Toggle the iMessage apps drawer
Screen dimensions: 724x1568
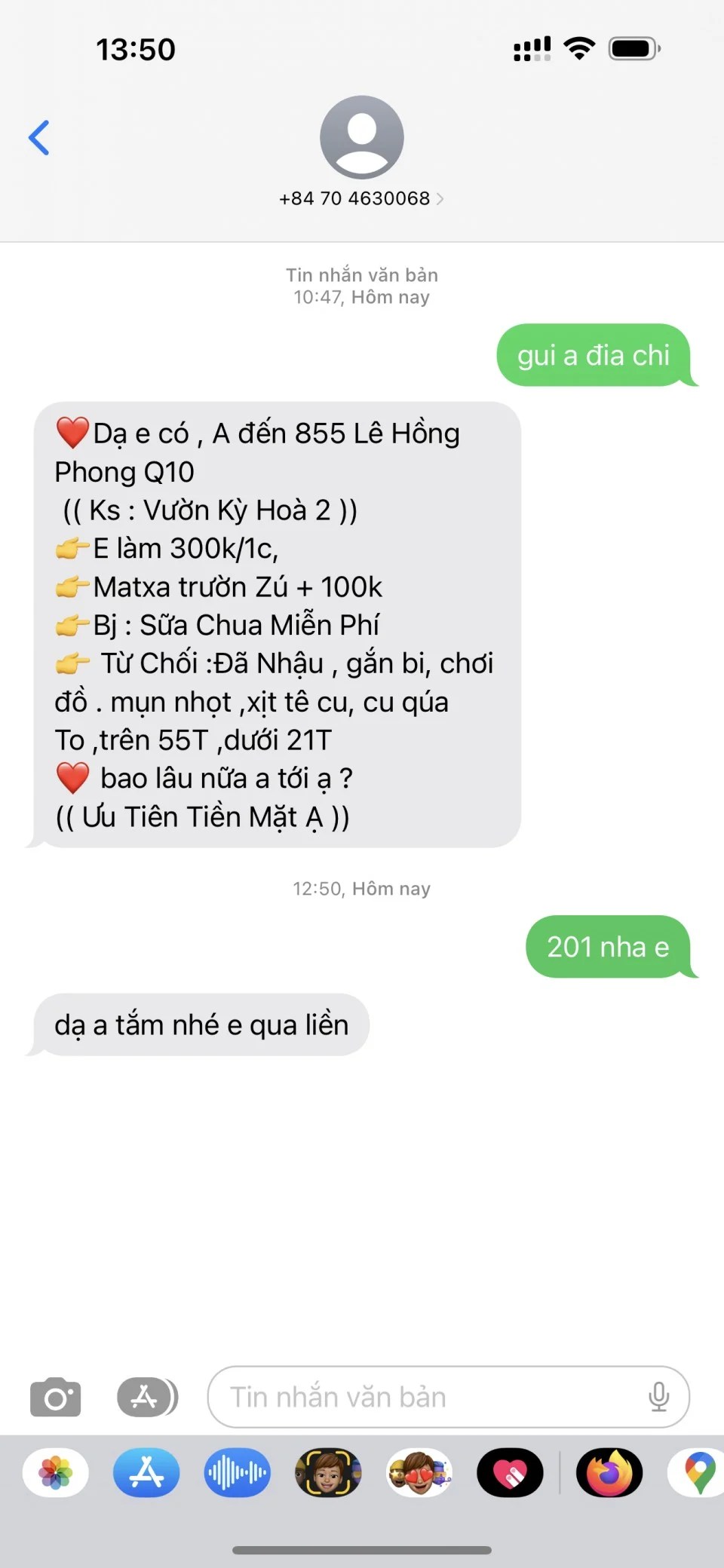tap(147, 1397)
